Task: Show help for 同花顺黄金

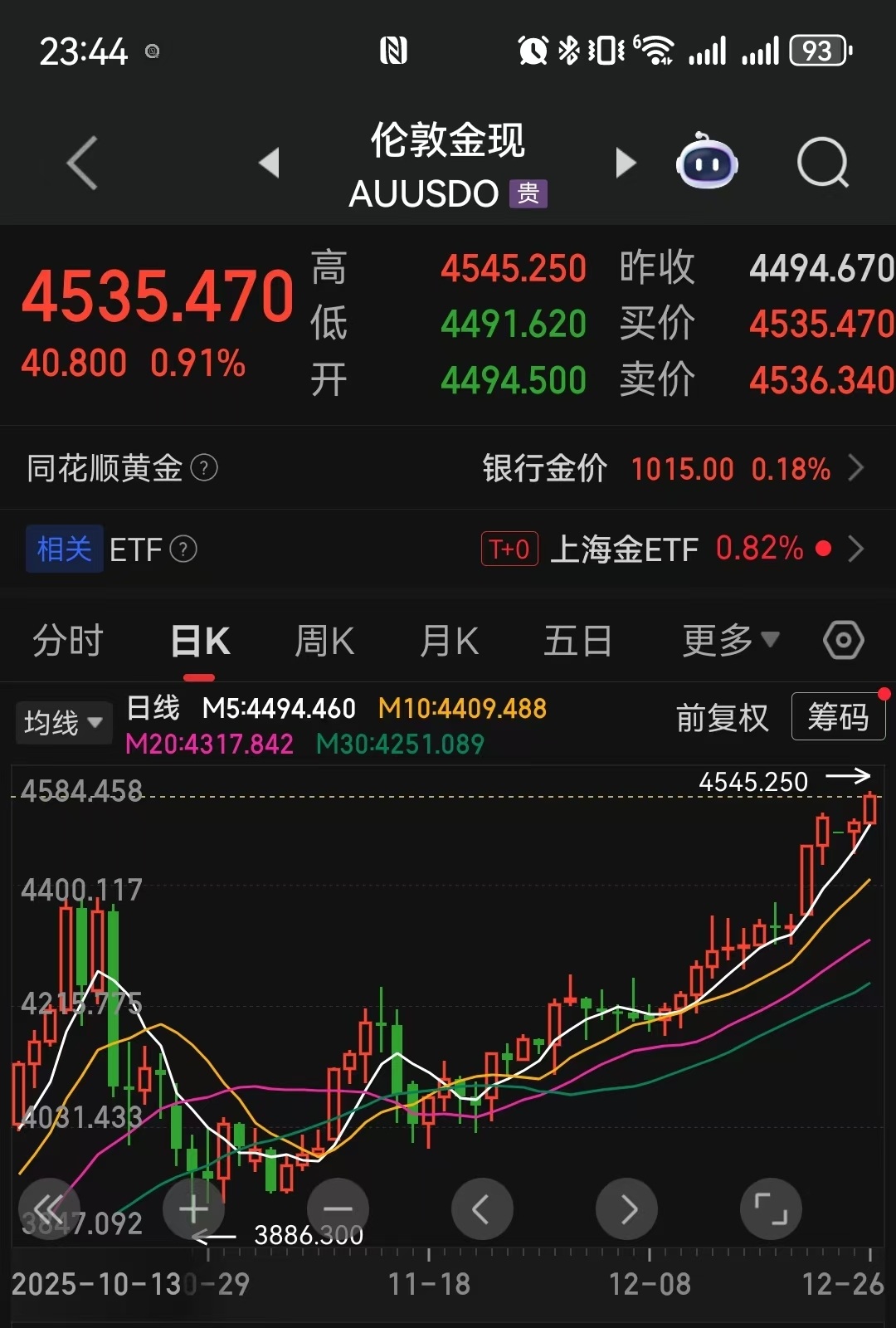Action: pos(204,468)
